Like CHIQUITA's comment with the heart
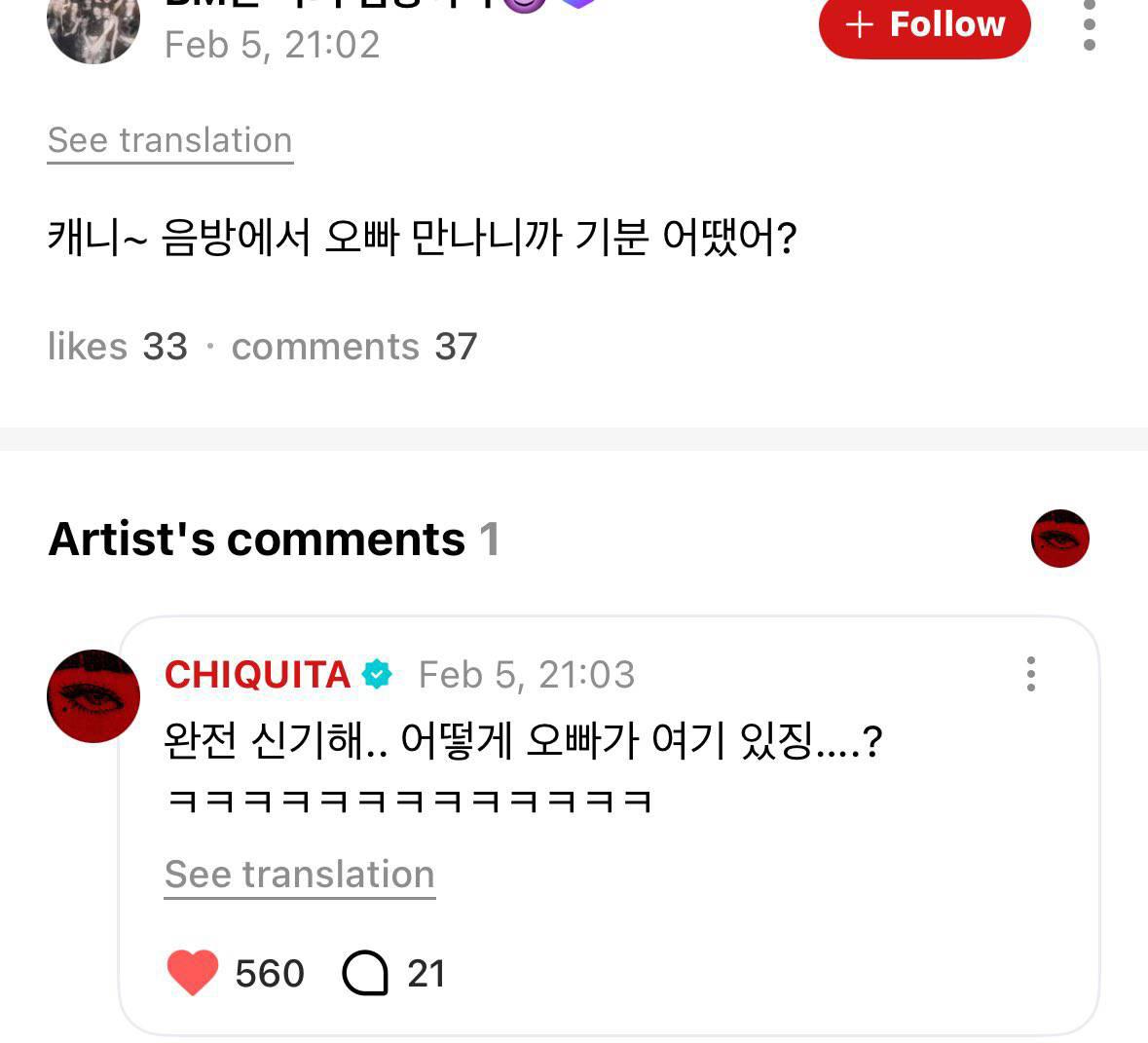 pos(194,973)
